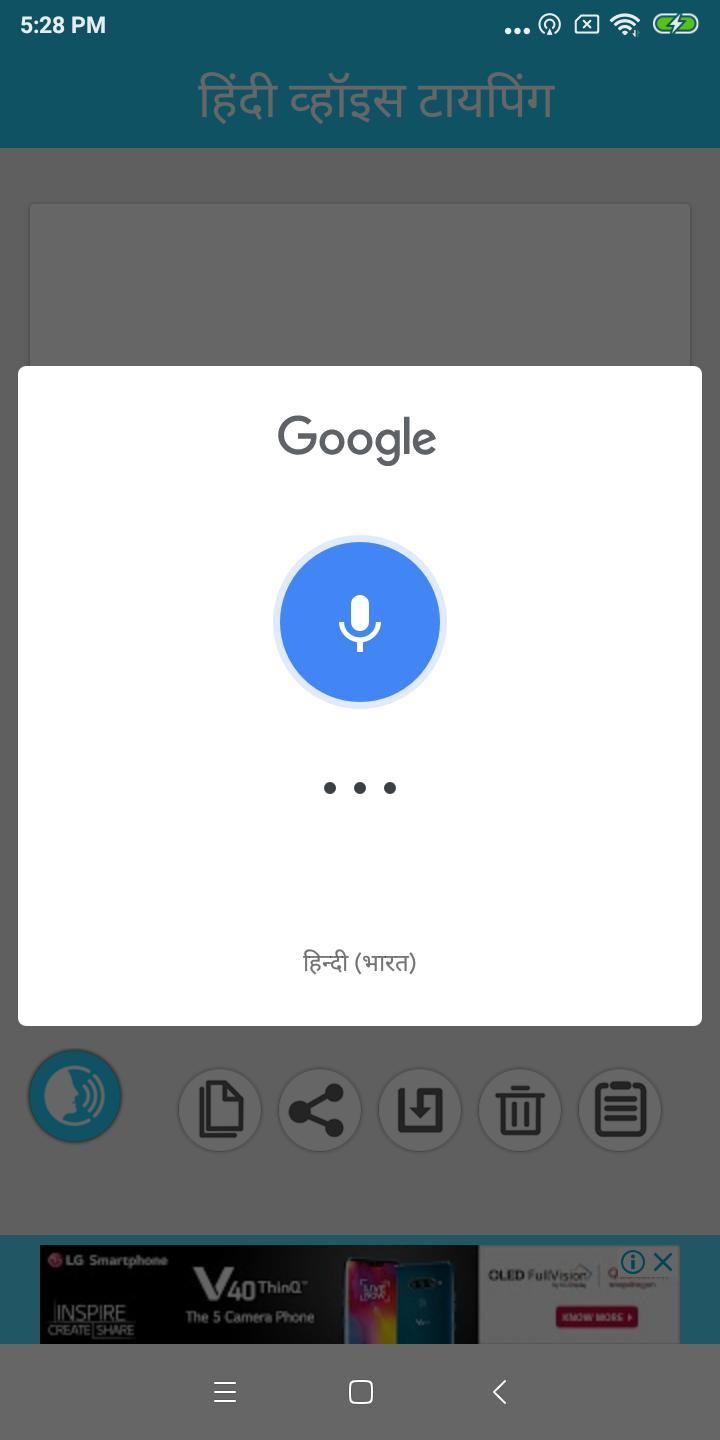The height and width of the screenshot is (1440, 720).
Task: Tap the blue Google microphone button
Action: click(x=360, y=622)
